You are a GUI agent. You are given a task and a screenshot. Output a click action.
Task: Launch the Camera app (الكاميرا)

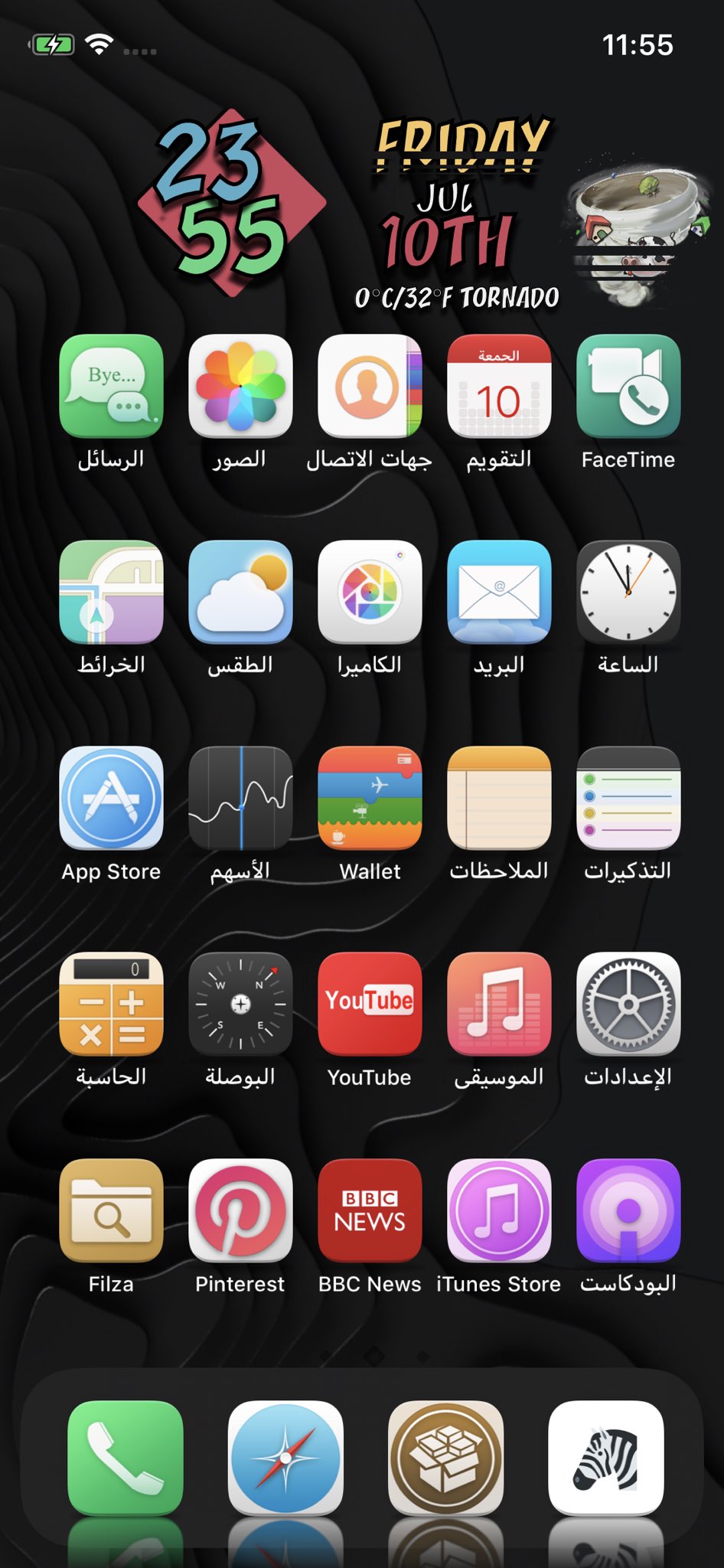(370, 592)
